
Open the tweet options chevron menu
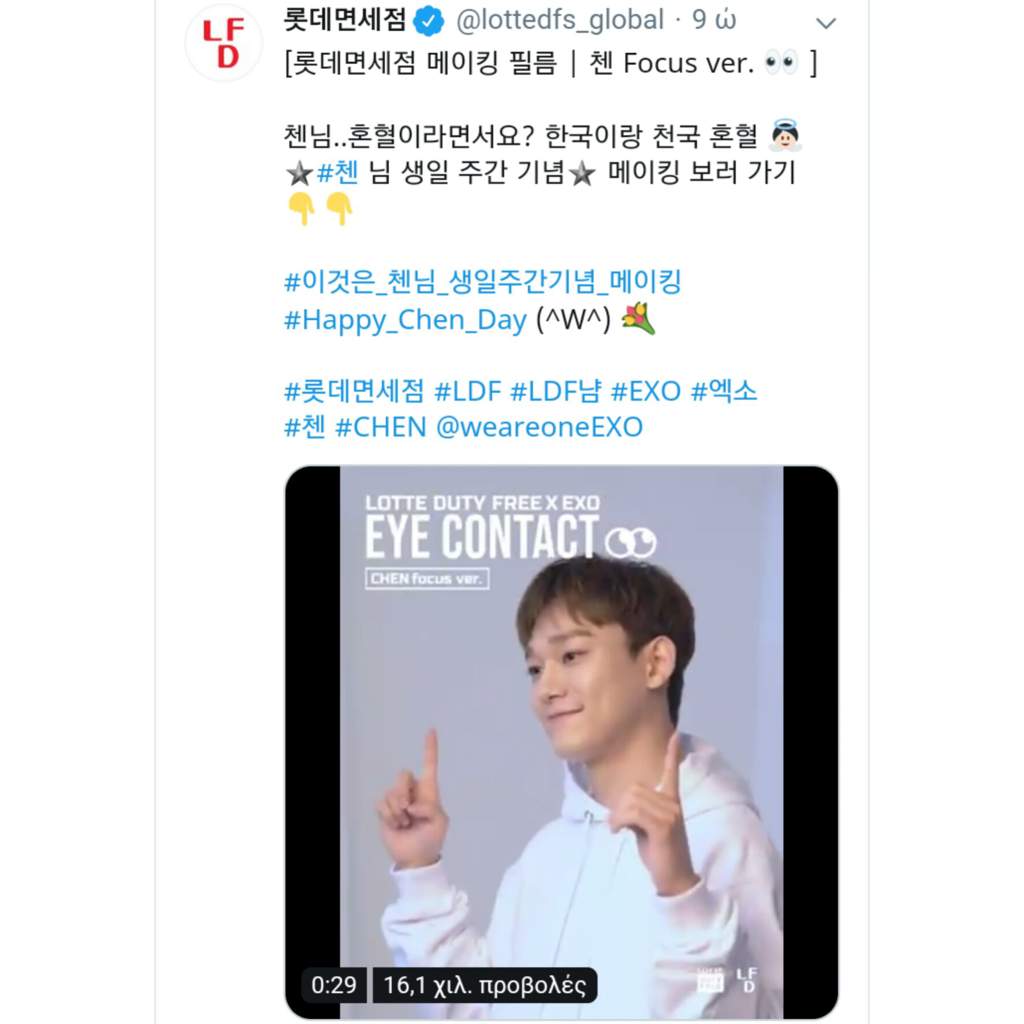click(826, 23)
